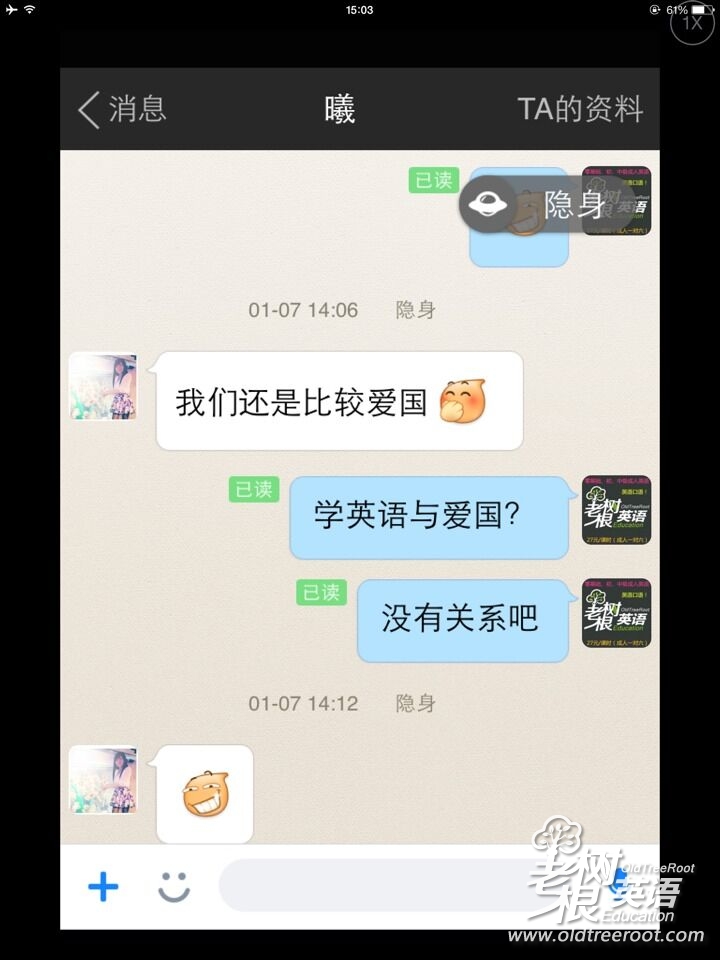Tap the 隐身 stealth mode button
Image resolution: width=720 pixels, height=960 pixels.
(x=535, y=205)
